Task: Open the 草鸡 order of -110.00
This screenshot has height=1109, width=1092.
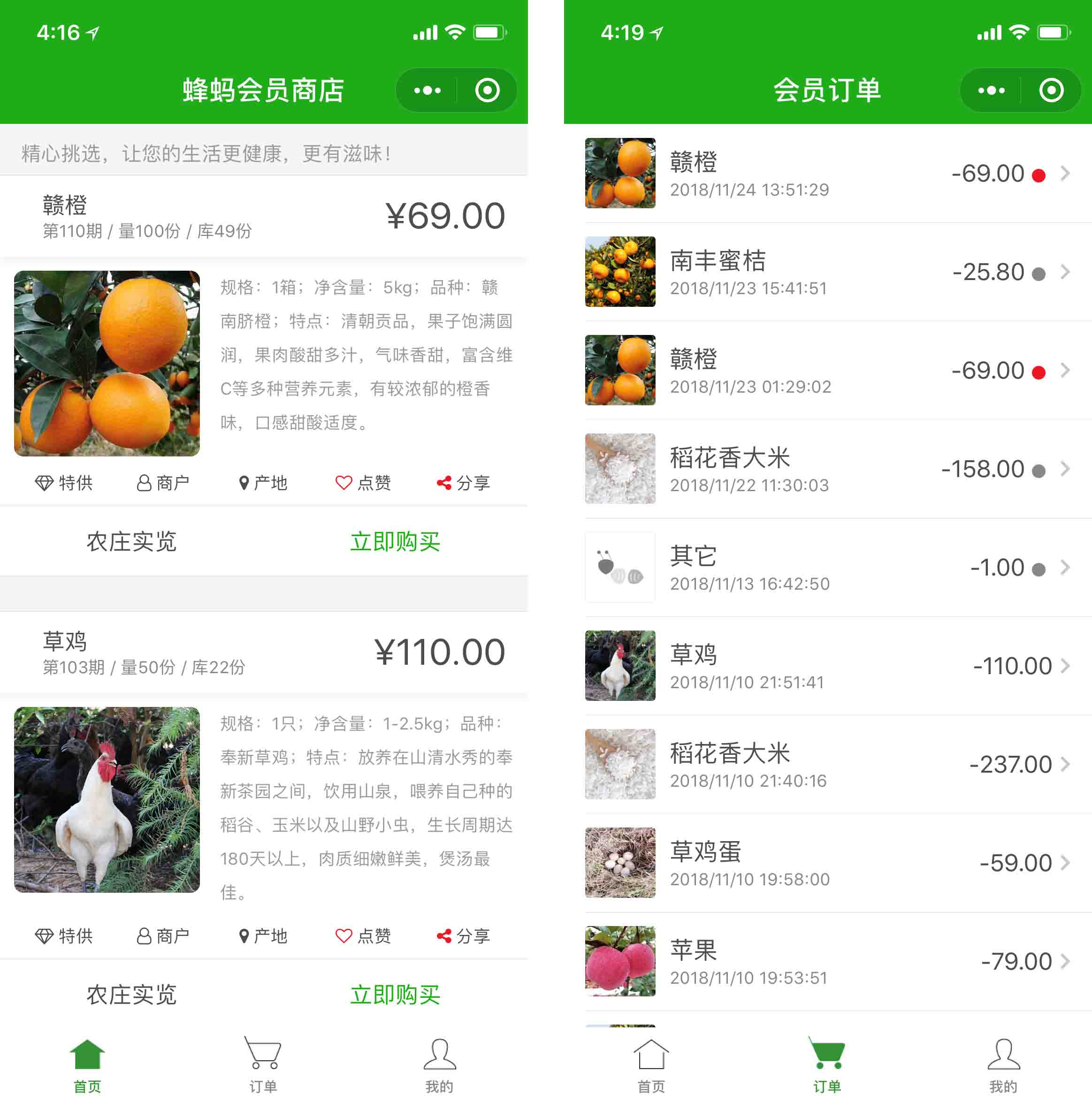Action: click(827, 666)
